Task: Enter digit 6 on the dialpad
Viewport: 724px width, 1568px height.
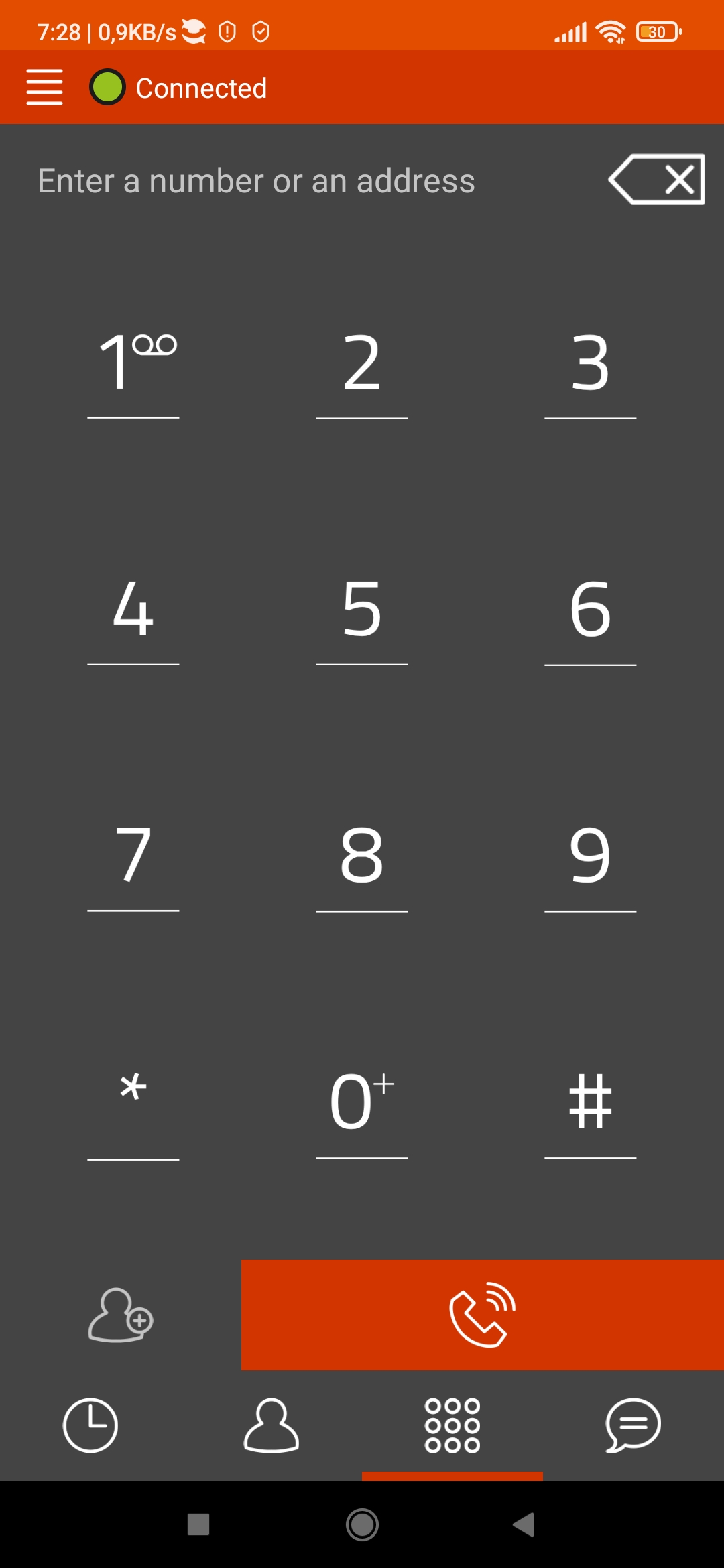Action: click(x=591, y=618)
